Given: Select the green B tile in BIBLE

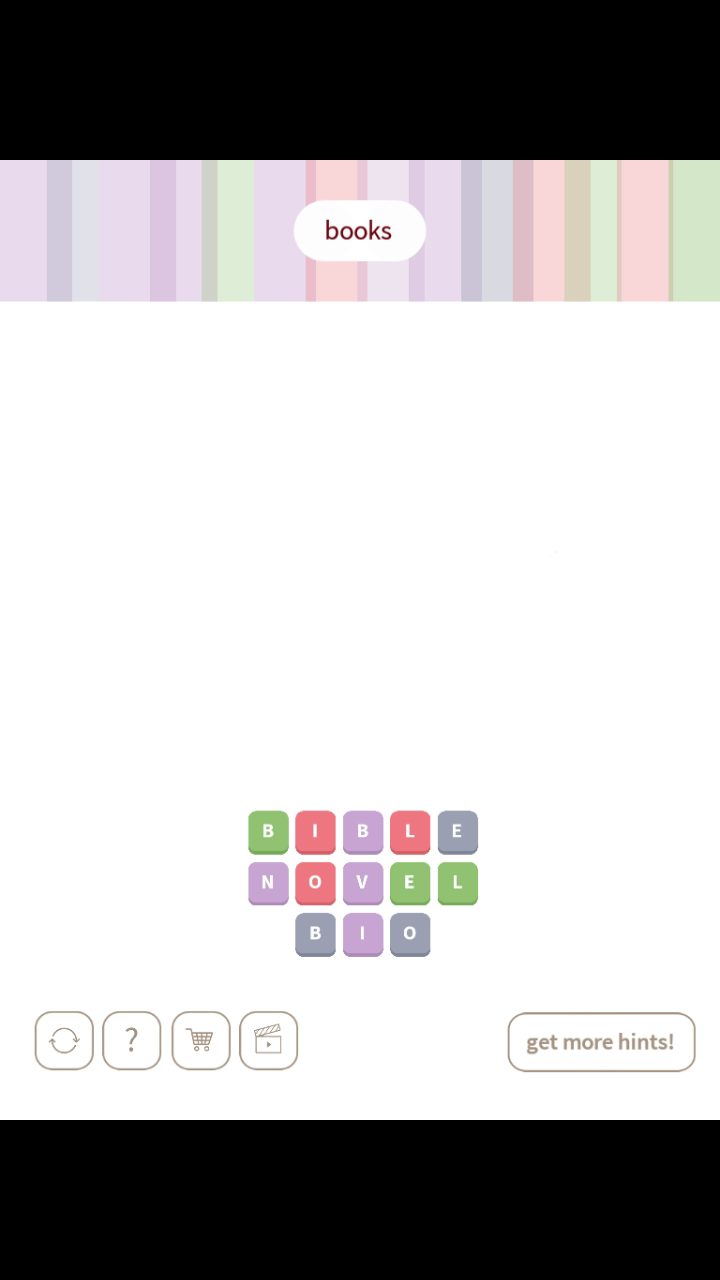Looking at the screenshot, I should coord(268,831).
